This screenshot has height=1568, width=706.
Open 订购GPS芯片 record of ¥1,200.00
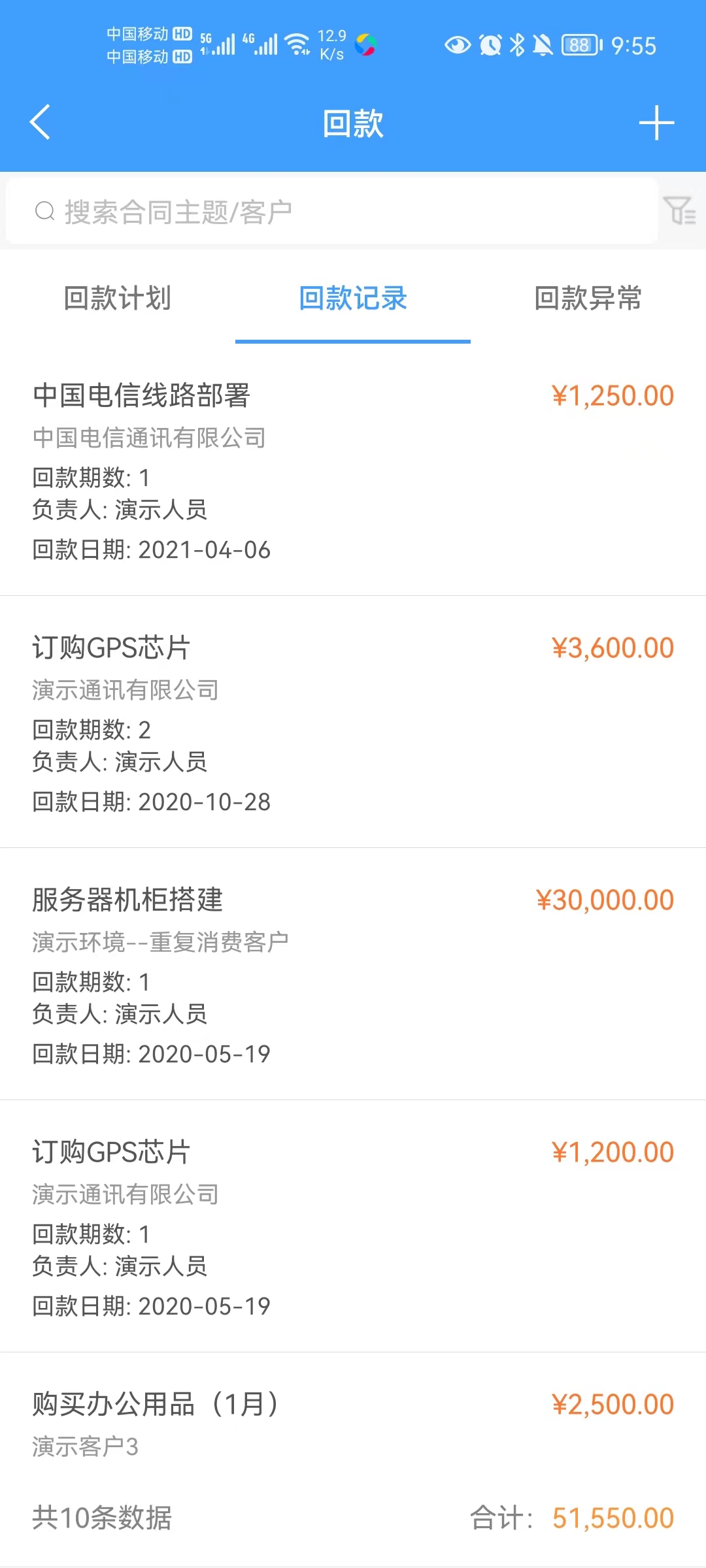[353, 1227]
